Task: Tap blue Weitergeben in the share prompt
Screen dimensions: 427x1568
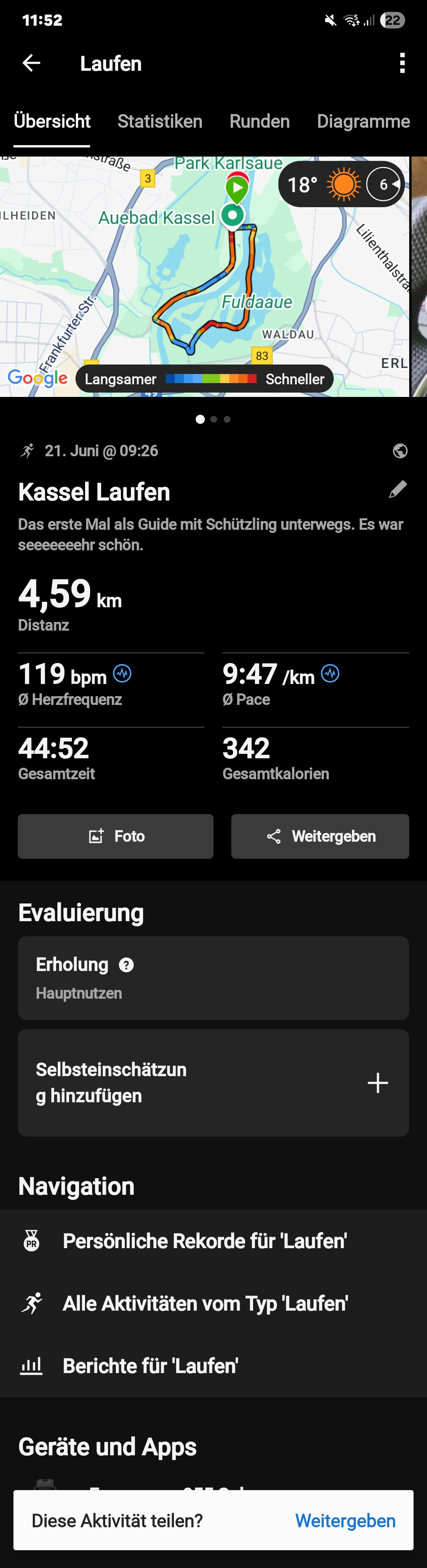Action: click(x=346, y=1521)
